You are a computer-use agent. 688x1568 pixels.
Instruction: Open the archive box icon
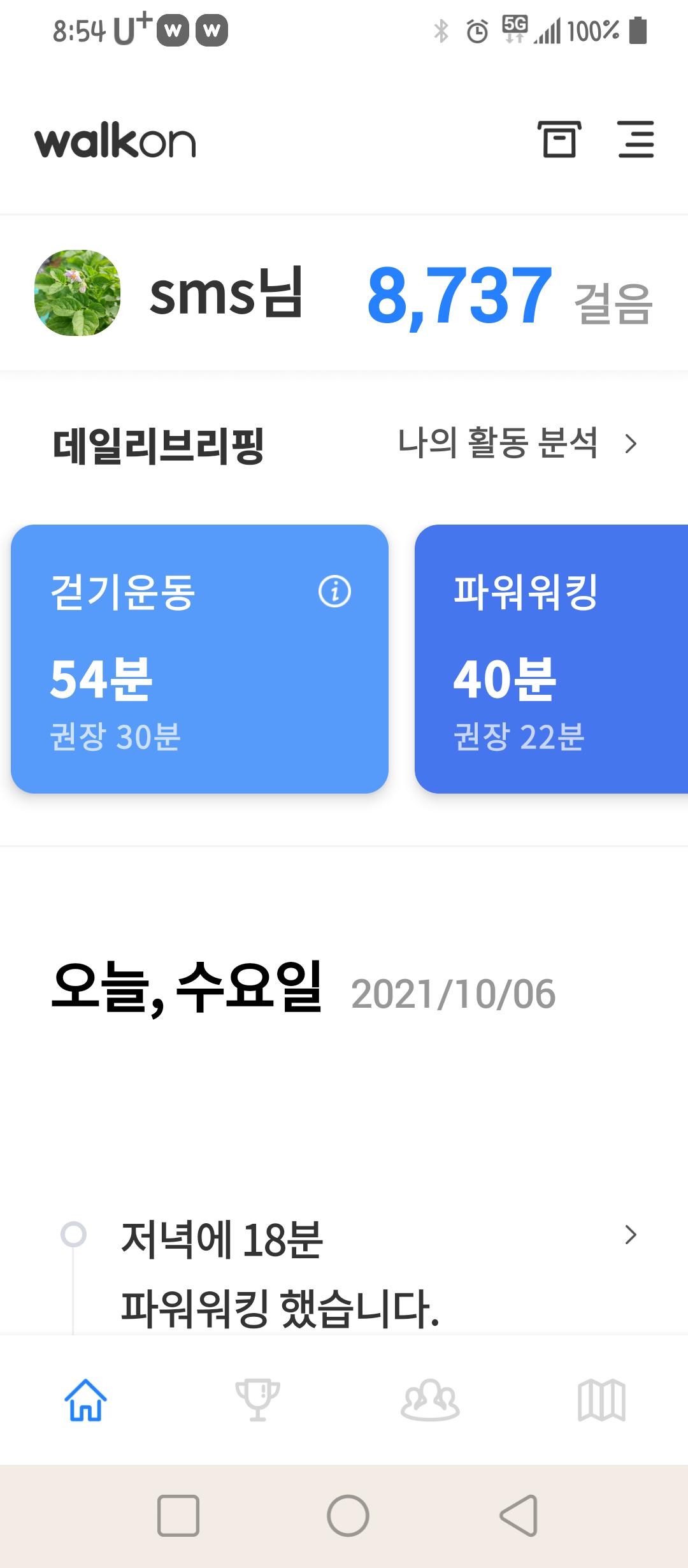559,140
